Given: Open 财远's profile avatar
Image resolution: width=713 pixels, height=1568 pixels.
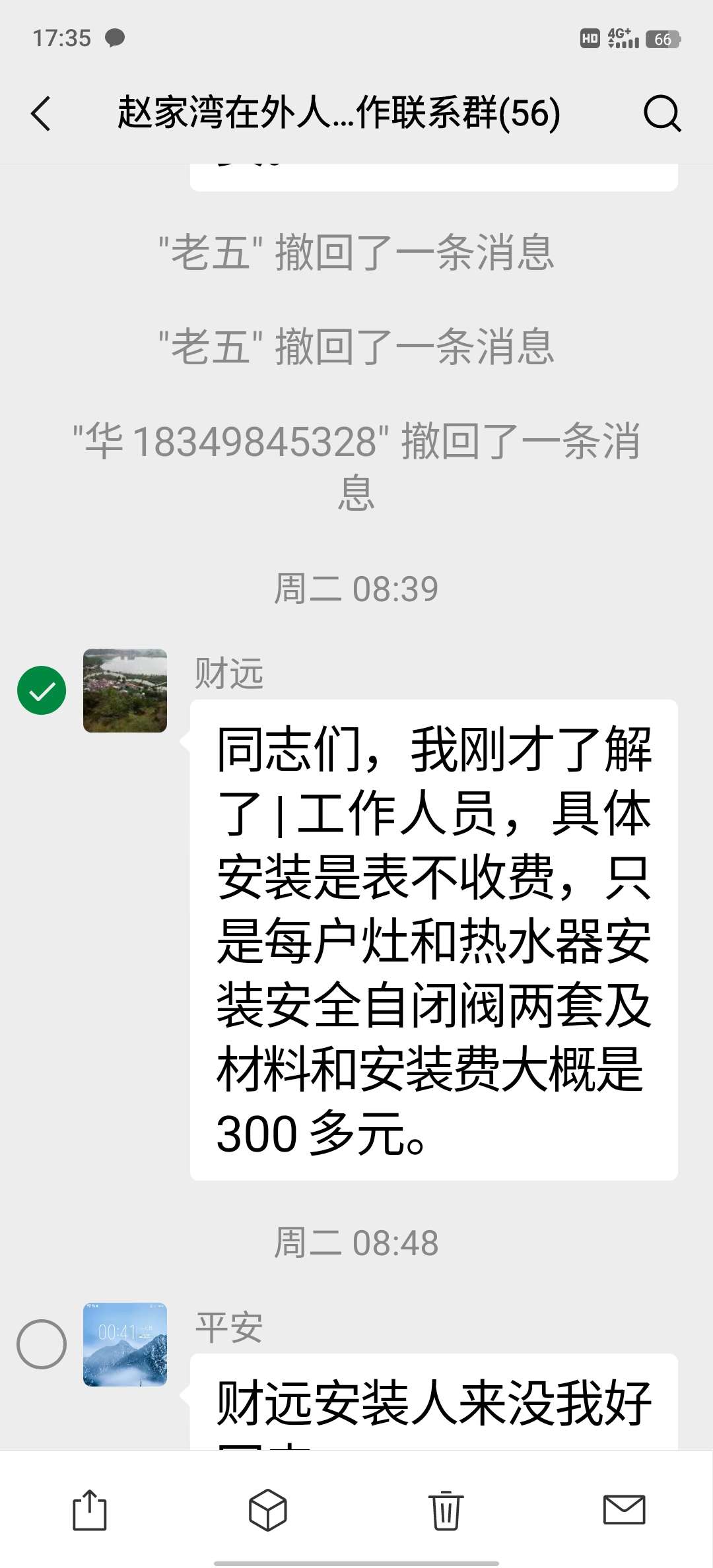Looking at the screenshot, I should pyautogui.click(x=125, y=690).
